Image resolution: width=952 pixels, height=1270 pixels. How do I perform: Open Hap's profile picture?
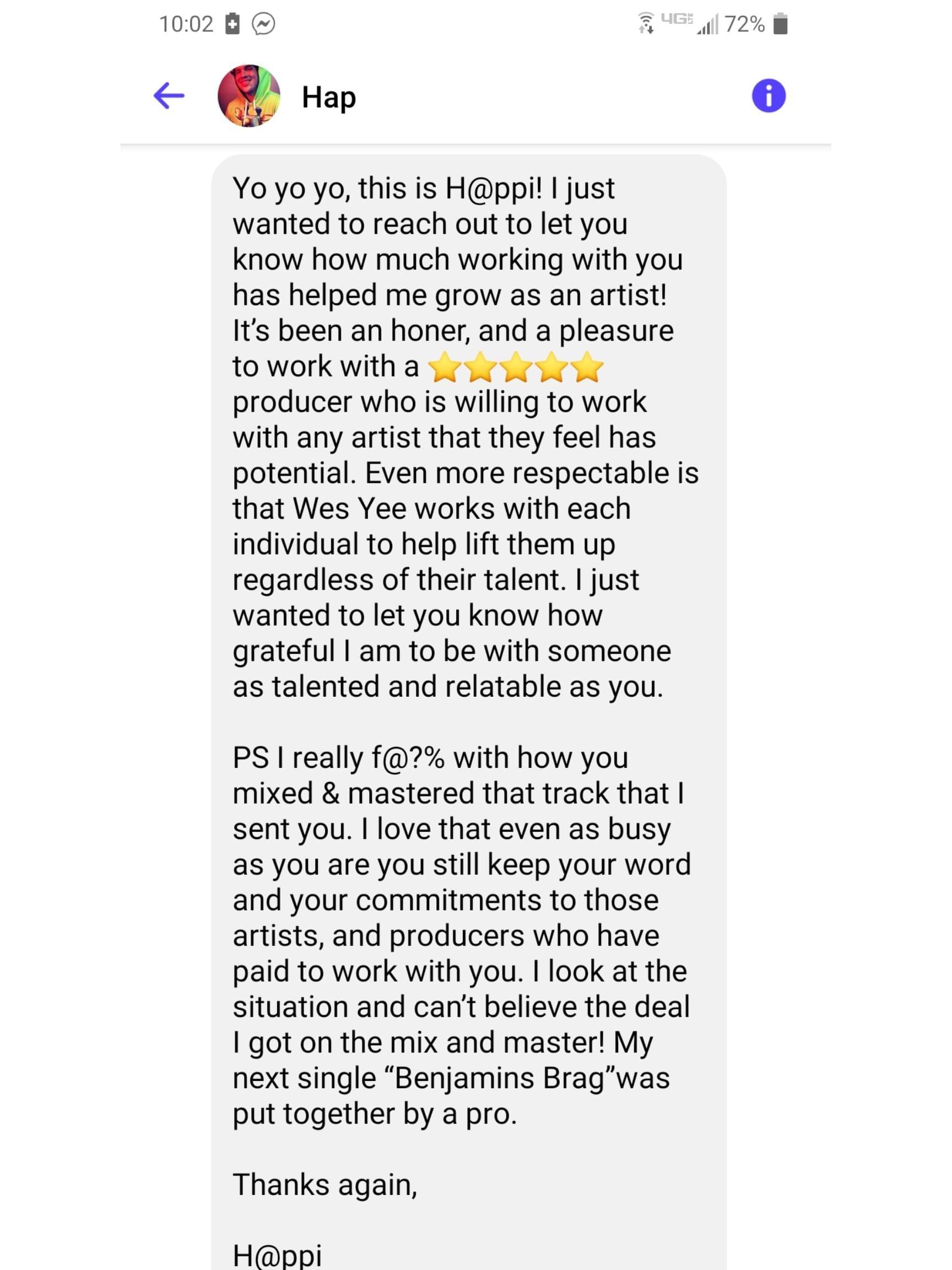click(x=248, y=95)
